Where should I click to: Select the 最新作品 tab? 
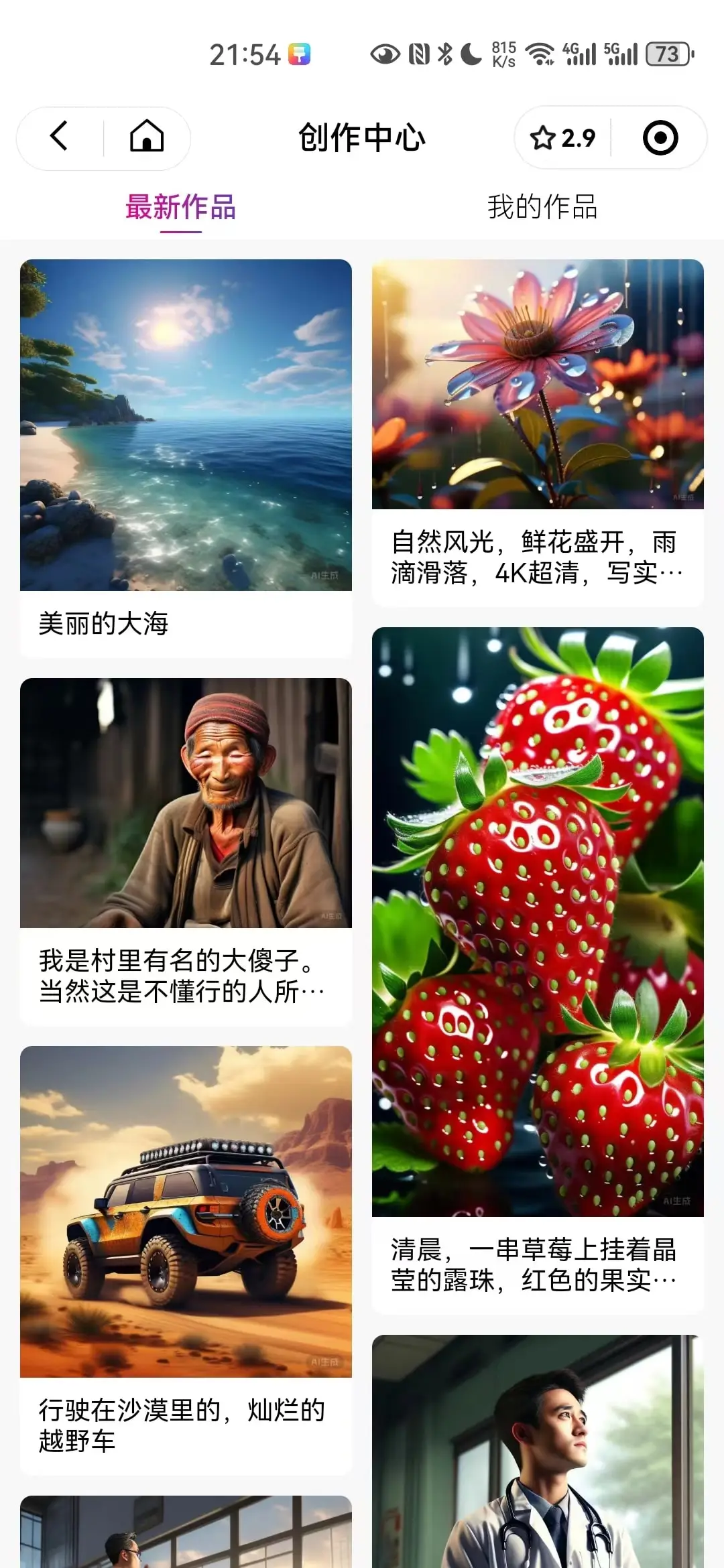[x=181, y=207]
